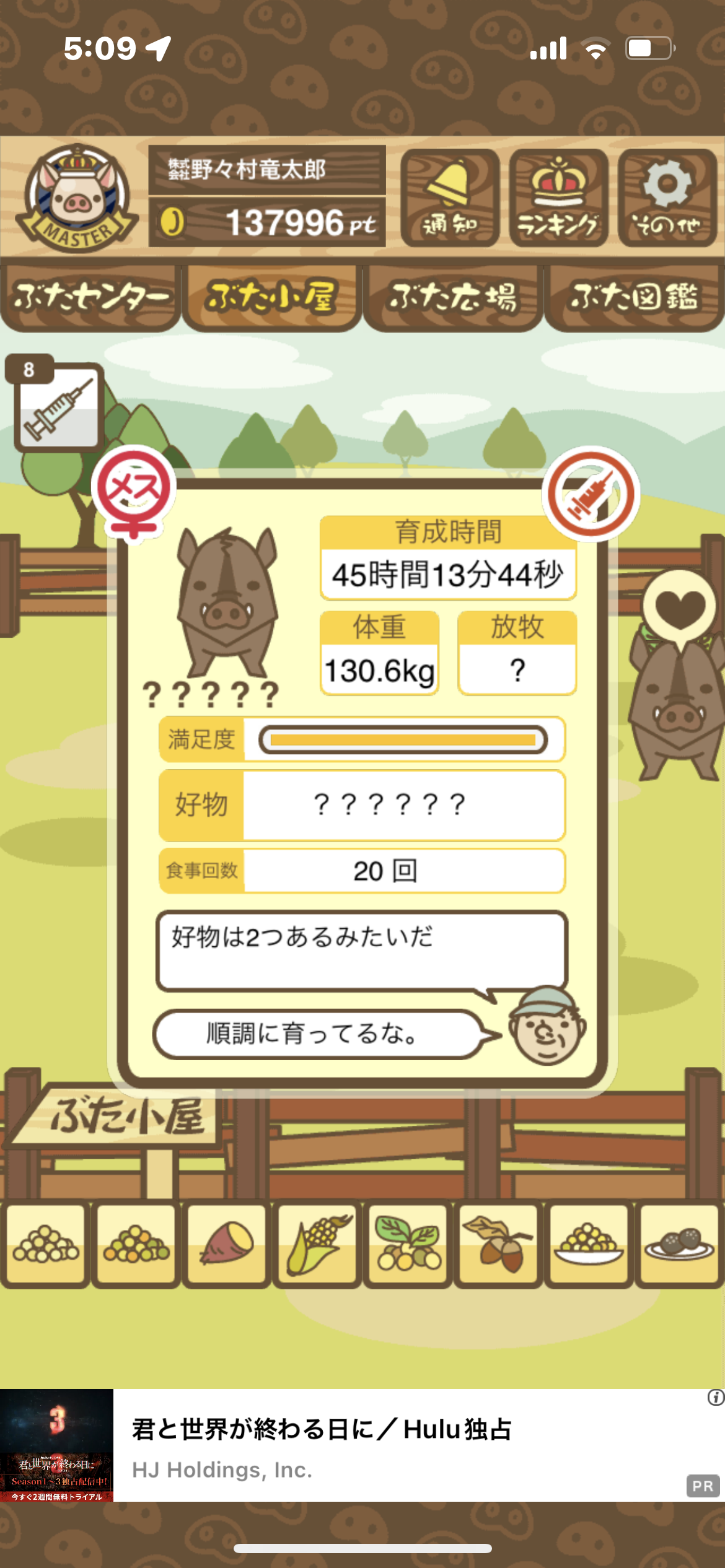Image resolution: width=725 pixels, height=1568 pixels.
Task: Feed the sweet potato
Action: pyautogui.click(x=227, y=1243)
